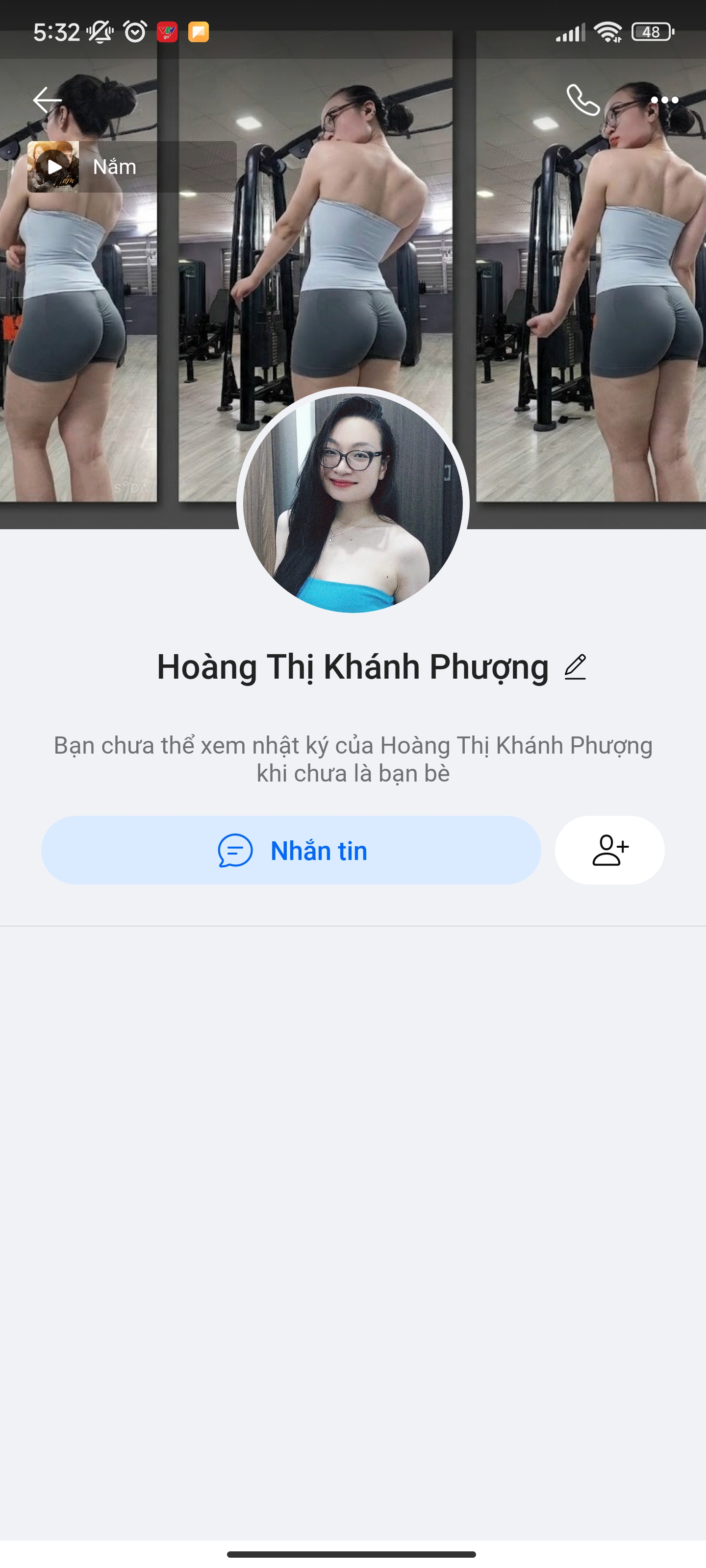Go back with the top-left arrow
The width and height of the screenshot is (706, 1568).
(x=48, y=100)
